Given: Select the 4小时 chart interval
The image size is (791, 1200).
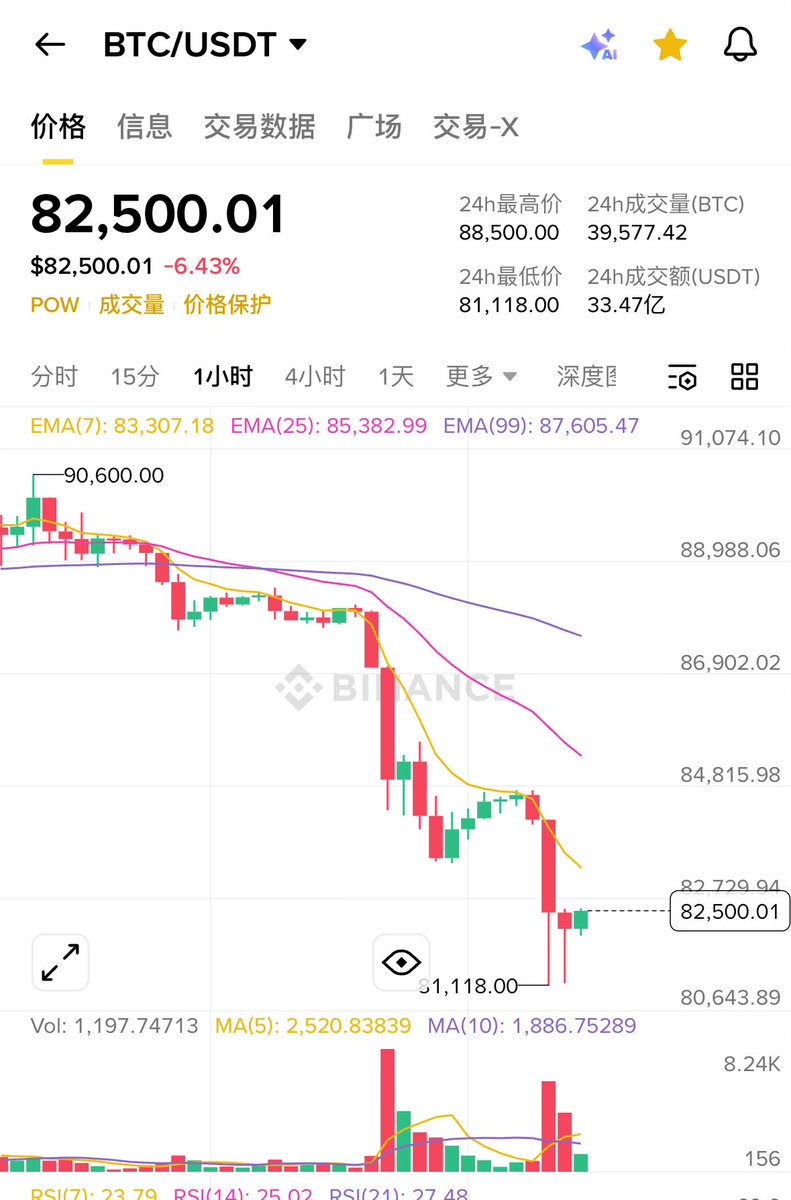Looking at the screenshot, I should 314,376.
